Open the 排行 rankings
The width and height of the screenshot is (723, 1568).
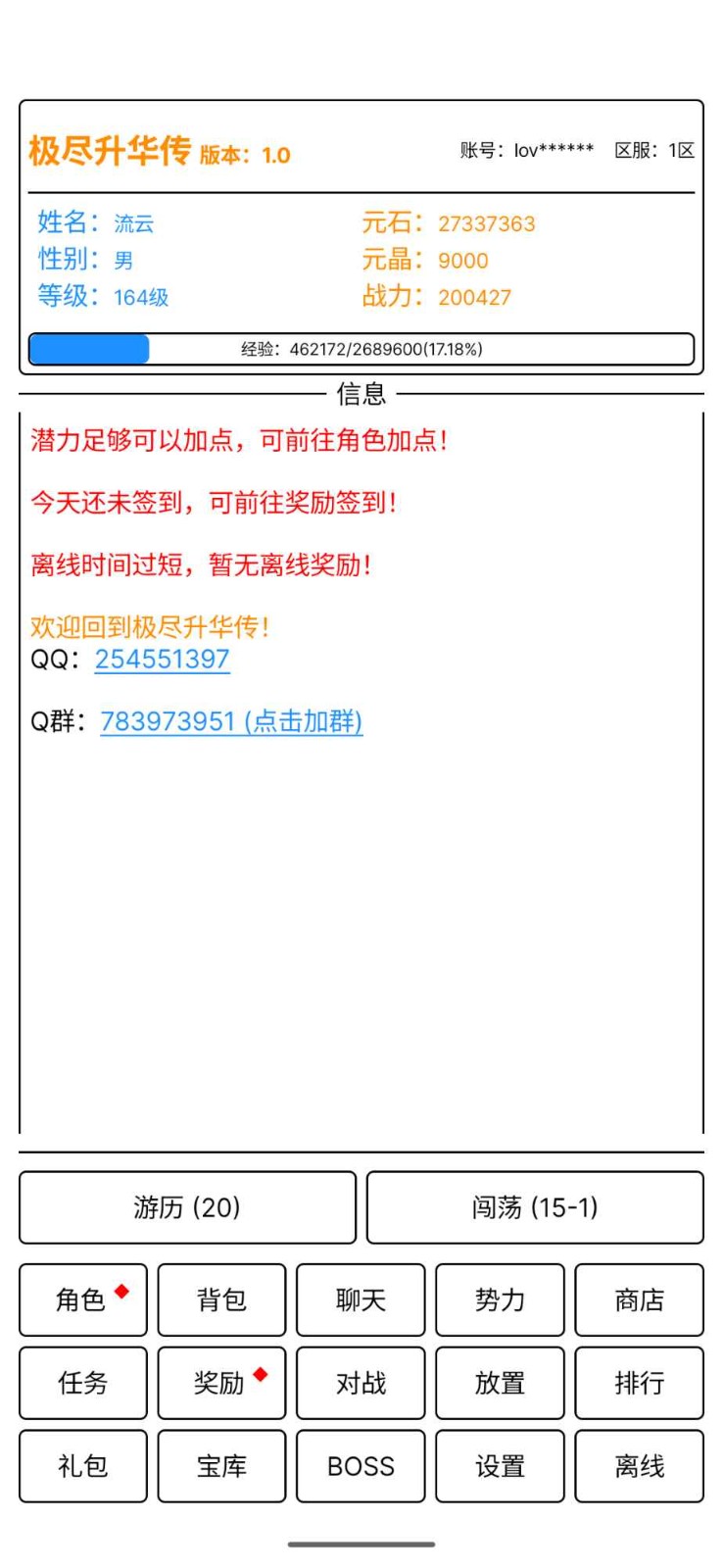click(x=639, y=1383)
